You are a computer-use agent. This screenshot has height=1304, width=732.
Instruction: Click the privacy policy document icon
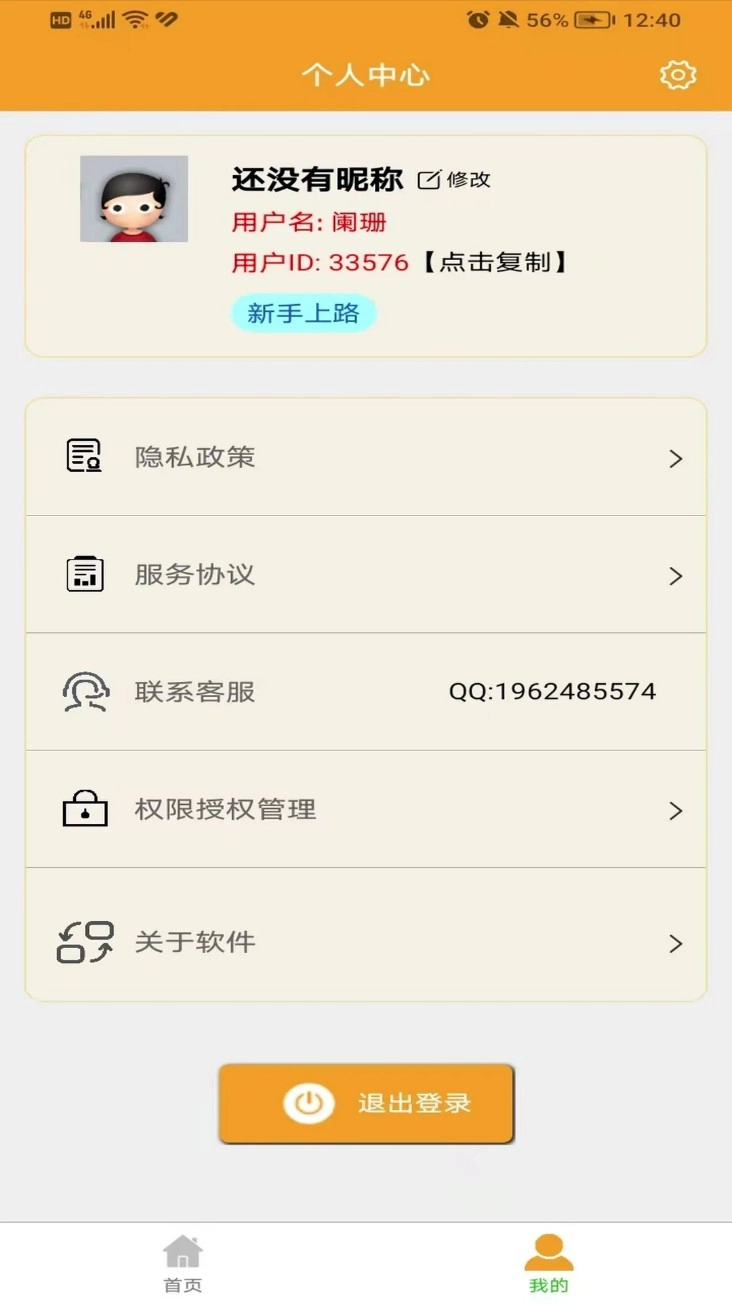tap(84, 457)
